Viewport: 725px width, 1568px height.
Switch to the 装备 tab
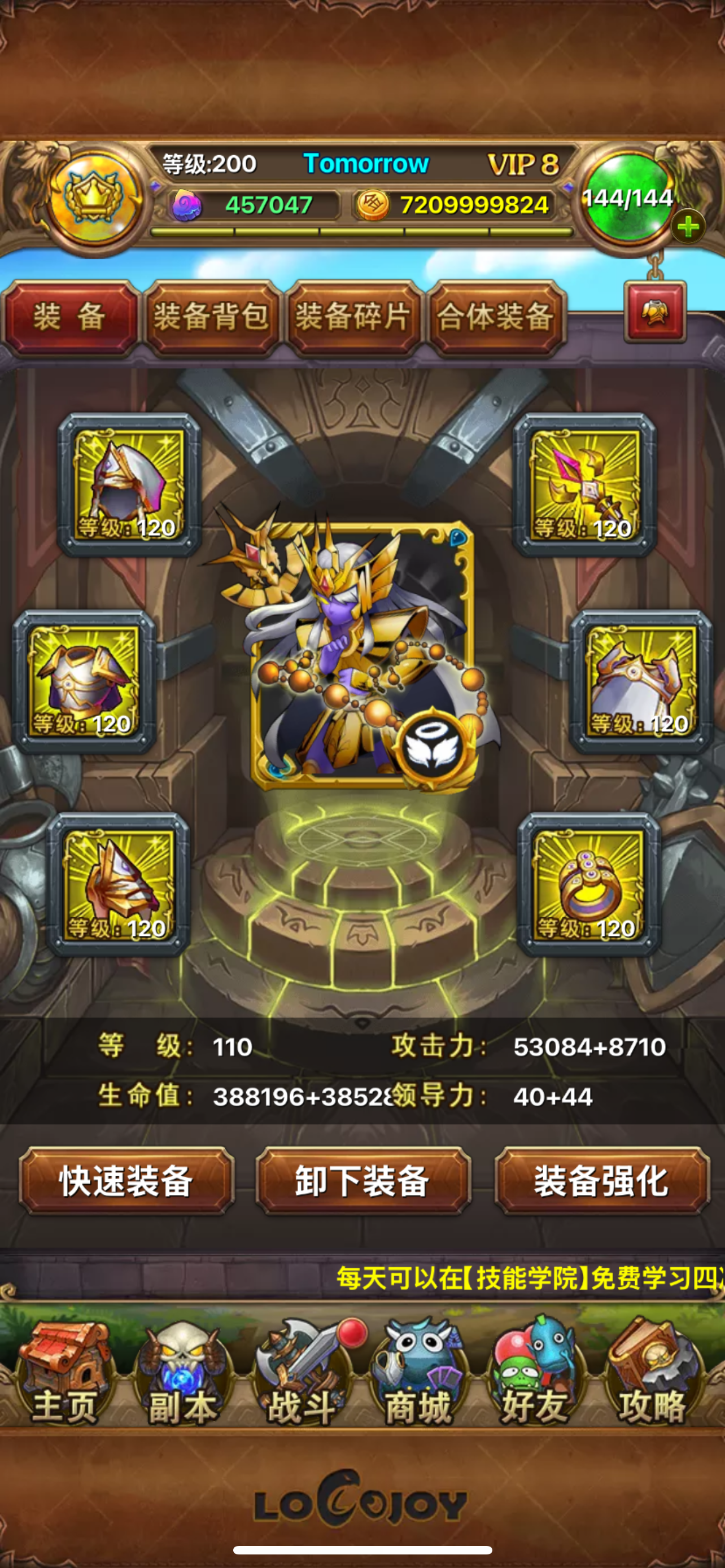point(70,317)
